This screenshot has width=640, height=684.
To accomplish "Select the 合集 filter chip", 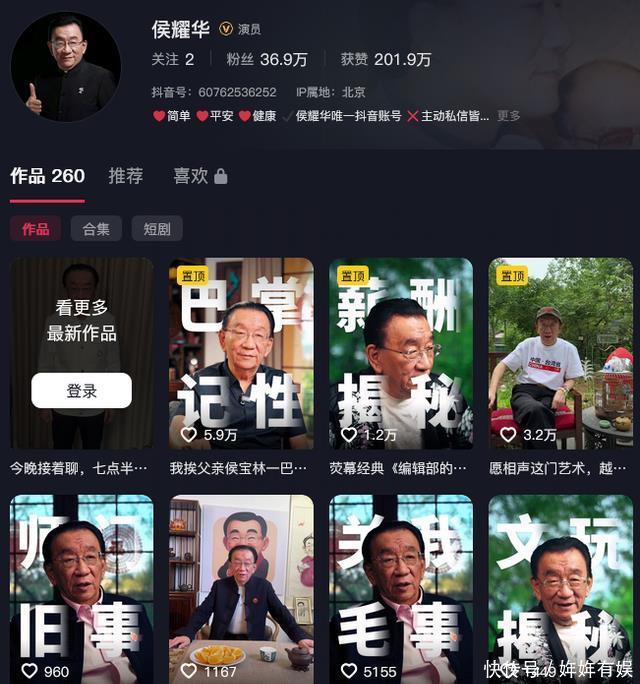I will click(x=96, y=229).
